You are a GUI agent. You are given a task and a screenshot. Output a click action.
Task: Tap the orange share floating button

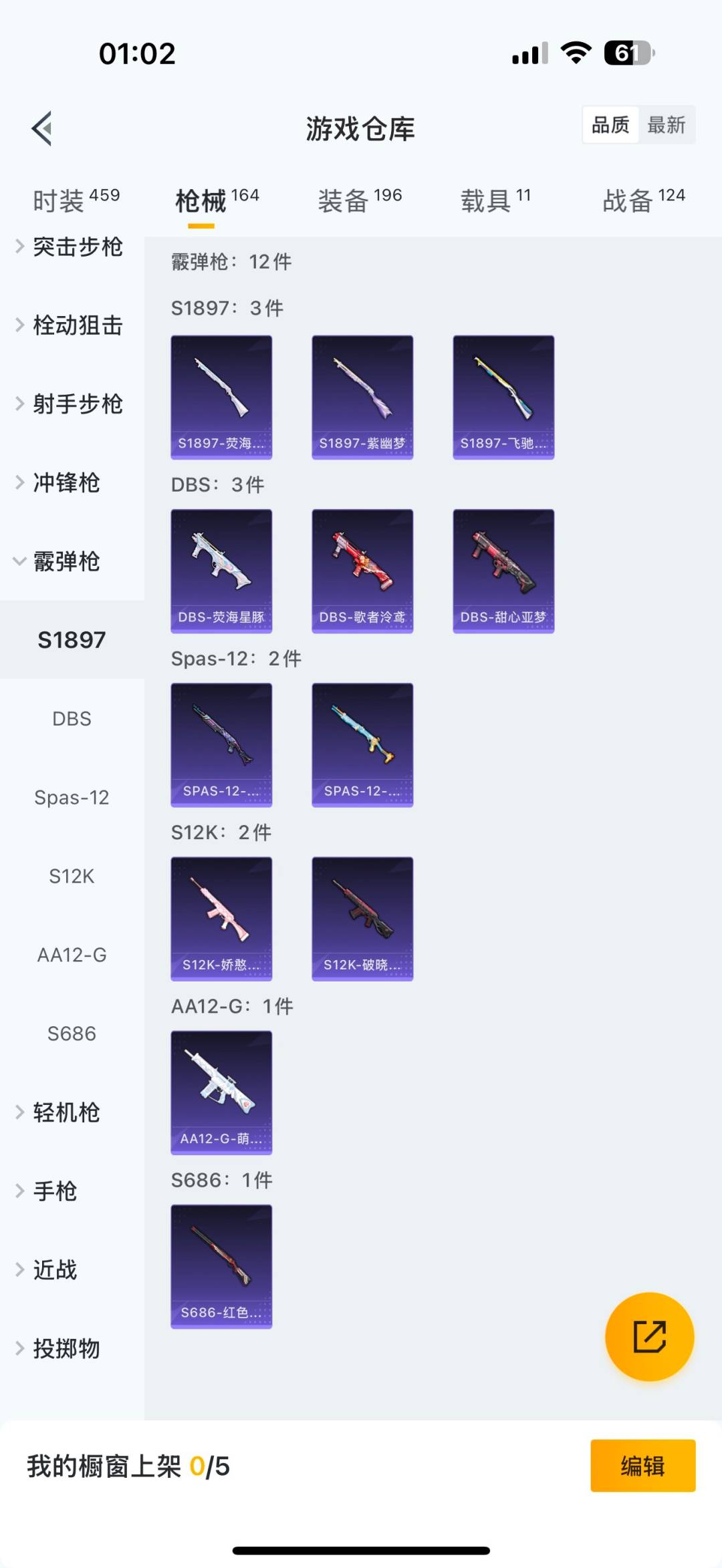click(x=649, y=1336)
